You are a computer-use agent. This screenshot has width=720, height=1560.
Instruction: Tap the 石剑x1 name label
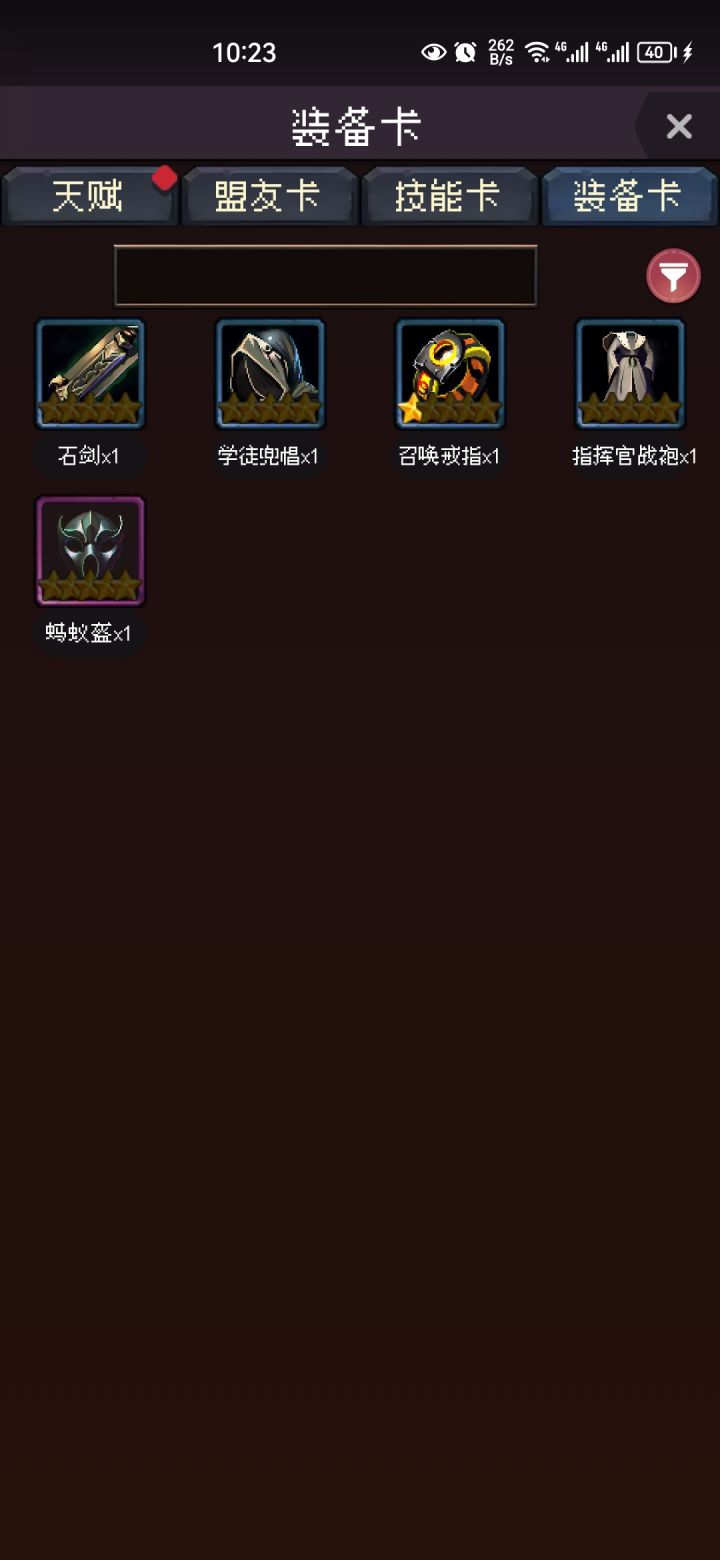coord(90,456)
